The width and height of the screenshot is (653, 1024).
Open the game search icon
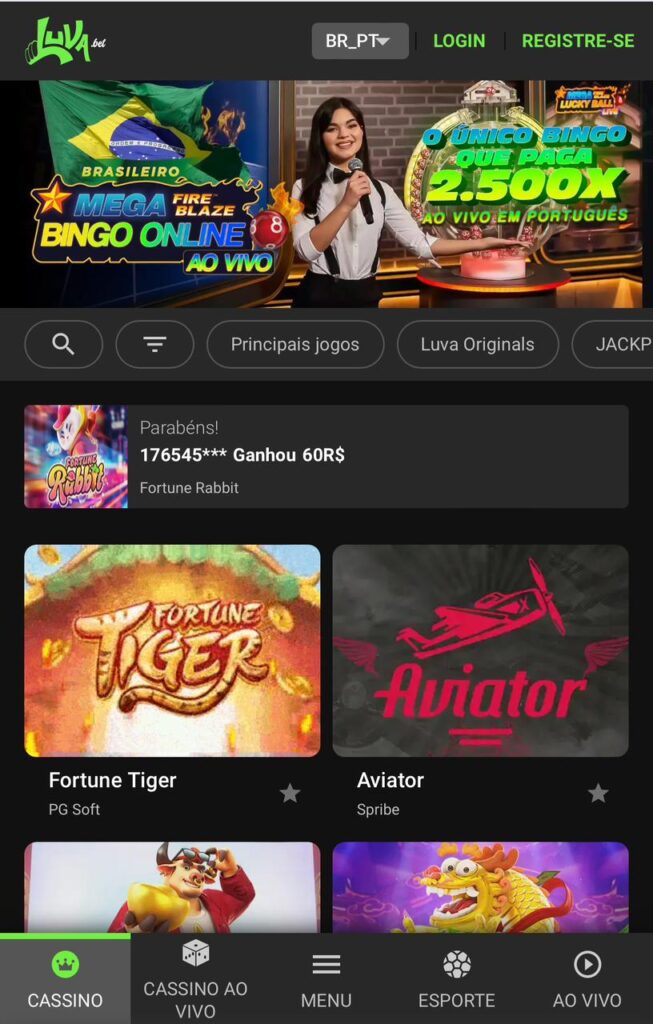click(x=63, y=344)
